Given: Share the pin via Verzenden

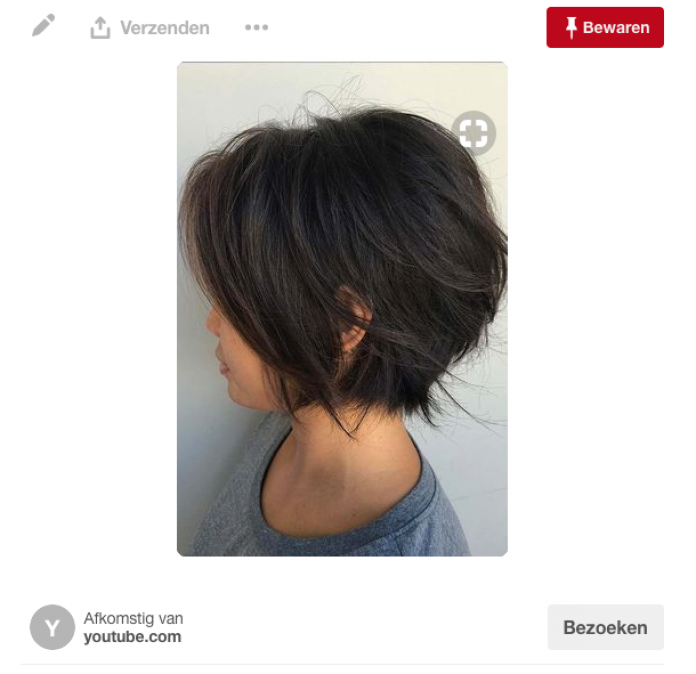Looking at the screenshot, I should click(150, 28).
